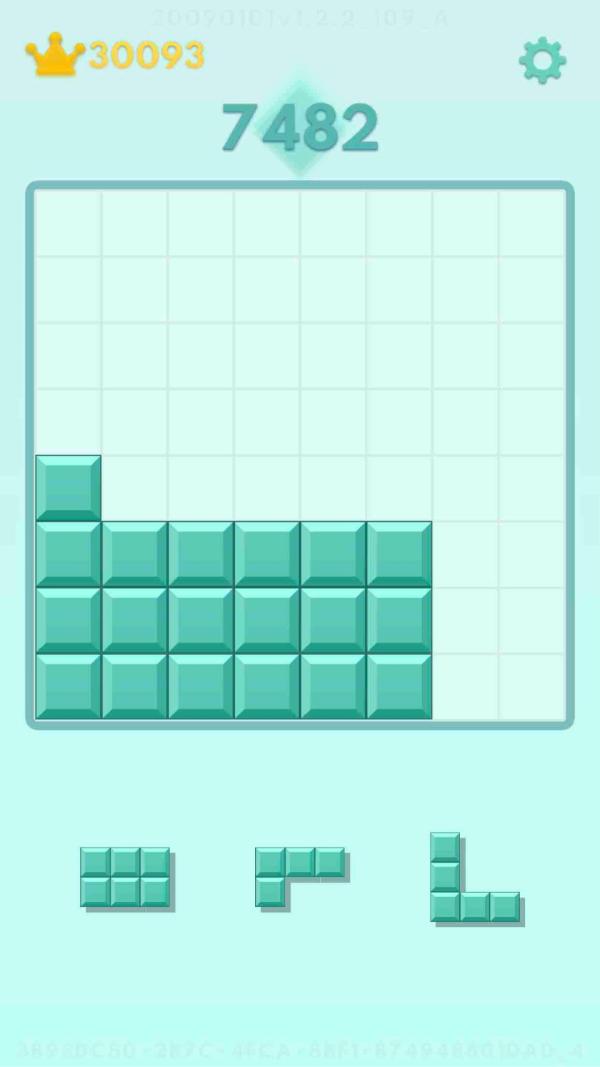
Task: Open the settings gear
Action: [542, 61]
